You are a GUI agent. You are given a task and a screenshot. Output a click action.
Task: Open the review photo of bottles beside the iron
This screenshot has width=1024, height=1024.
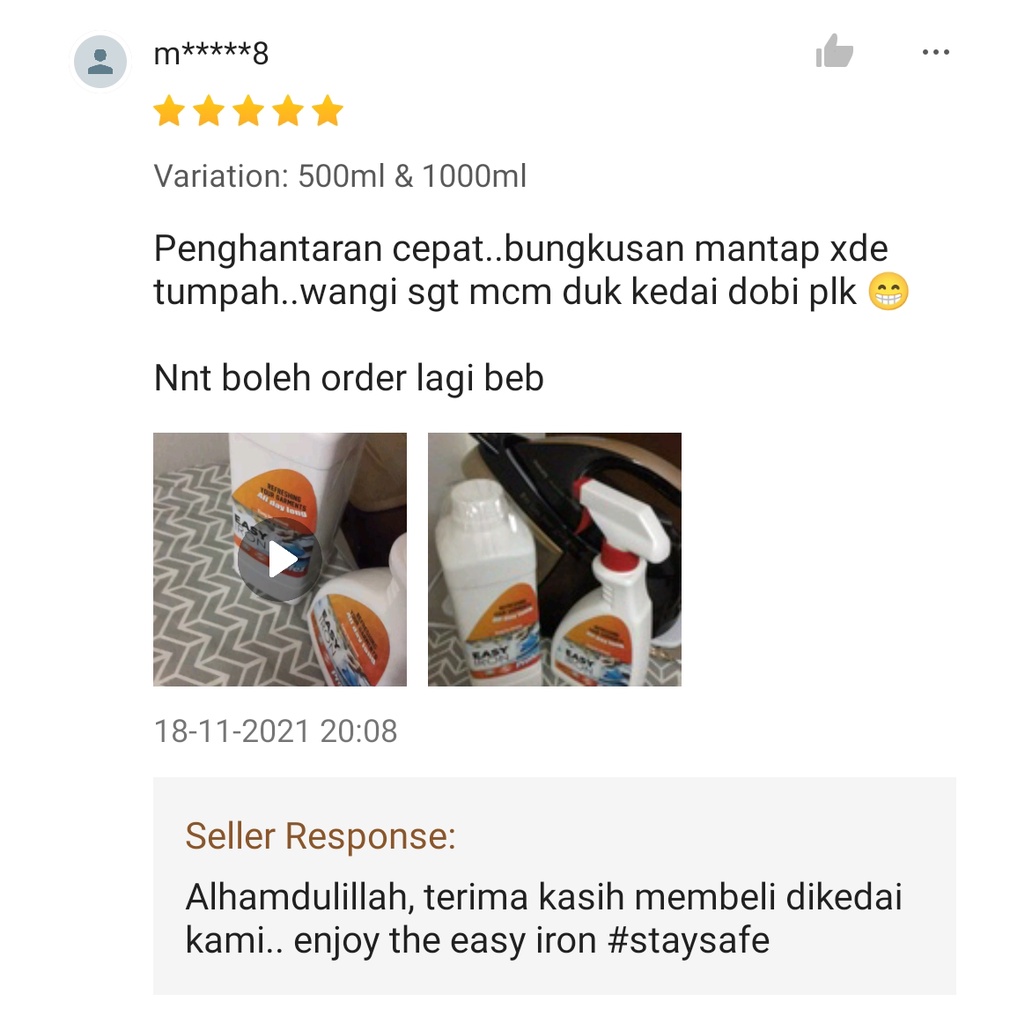pyautogui.click(x=554, y=559)
